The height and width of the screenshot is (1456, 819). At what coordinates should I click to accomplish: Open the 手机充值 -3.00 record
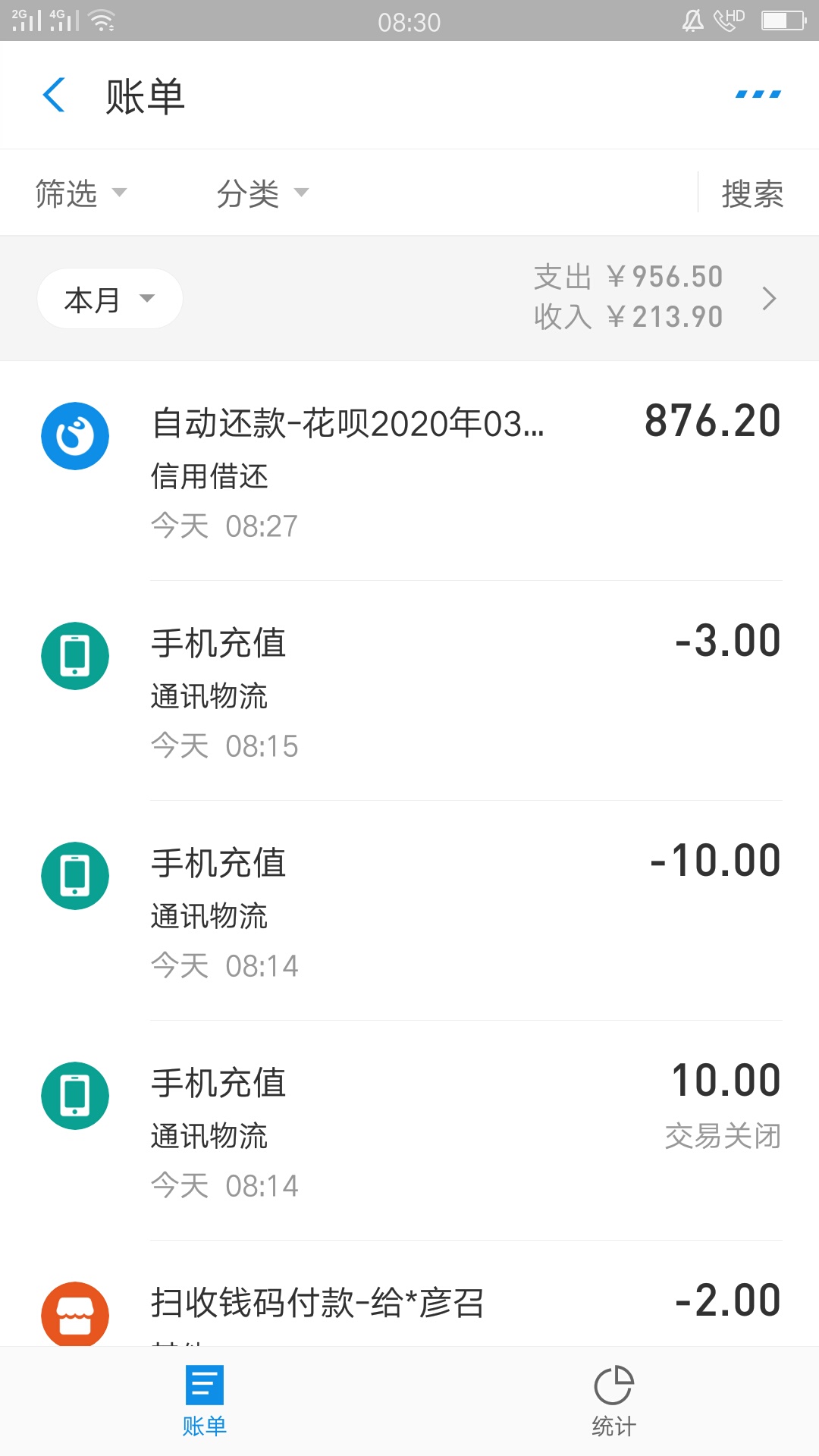point(409,691)
